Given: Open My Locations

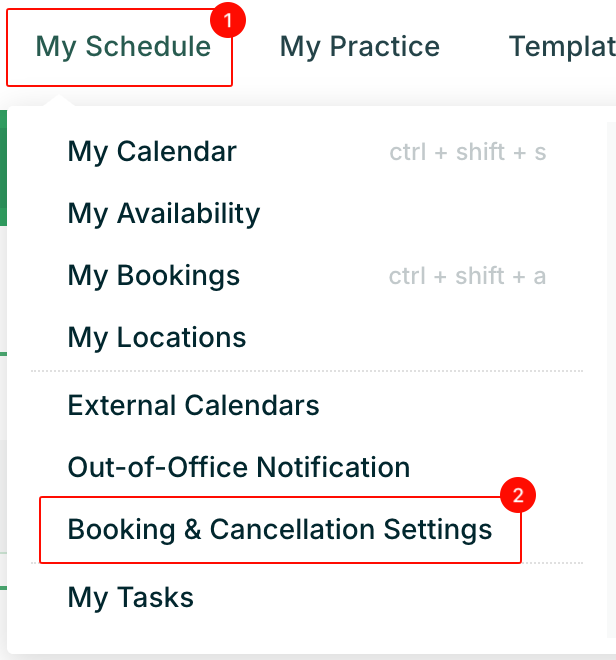Looking at the screenshot, I should (x=156, y=337).
